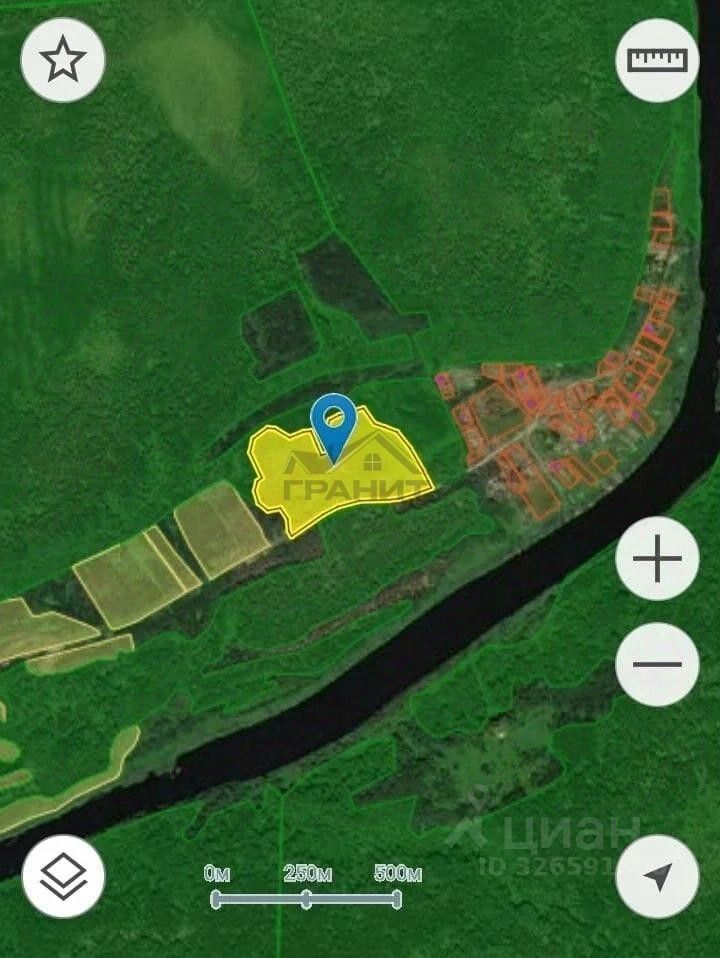This screenshot has height=958, width=720.
Task: Zoom out of the map
Action: click(x=657, y=664)
